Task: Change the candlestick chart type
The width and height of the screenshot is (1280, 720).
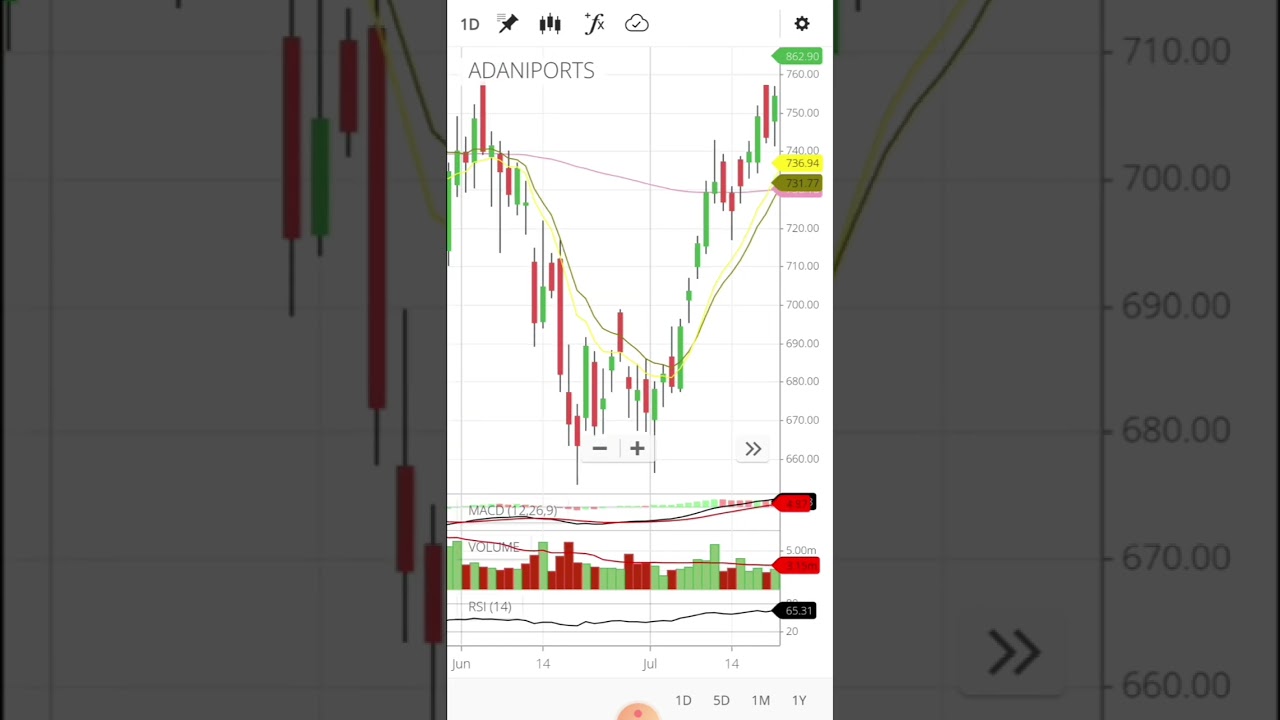Action: click(550, 24)
